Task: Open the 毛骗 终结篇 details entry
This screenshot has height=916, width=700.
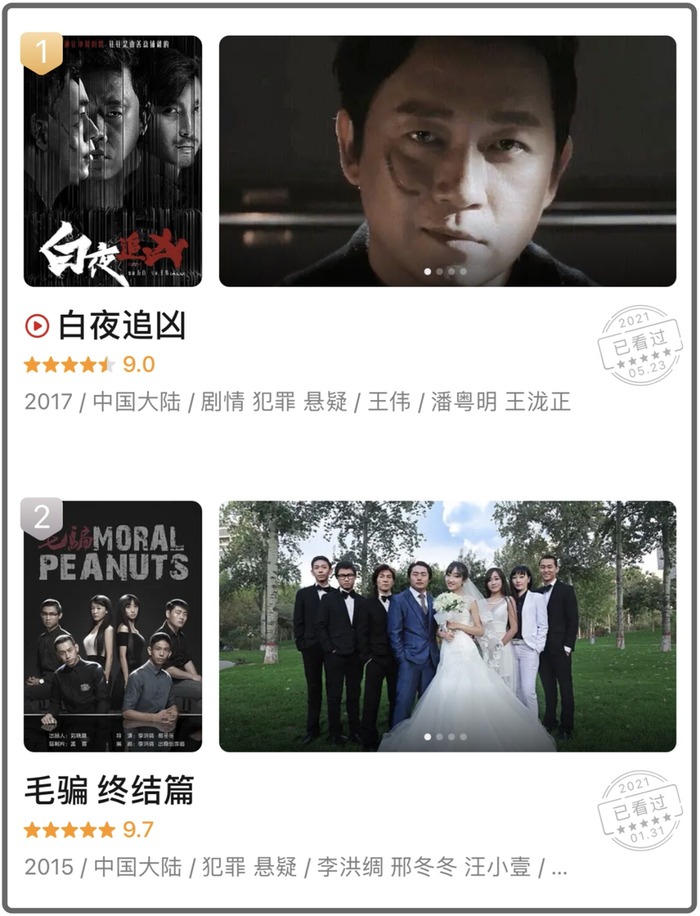Action: (109, 791)
